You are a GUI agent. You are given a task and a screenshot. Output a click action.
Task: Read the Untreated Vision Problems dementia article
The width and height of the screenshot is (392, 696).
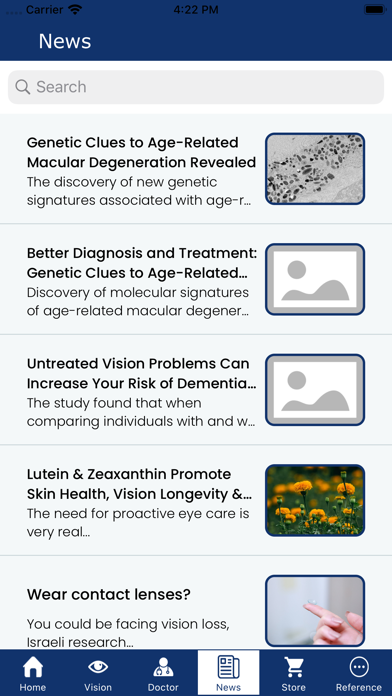tap(196, 390)
